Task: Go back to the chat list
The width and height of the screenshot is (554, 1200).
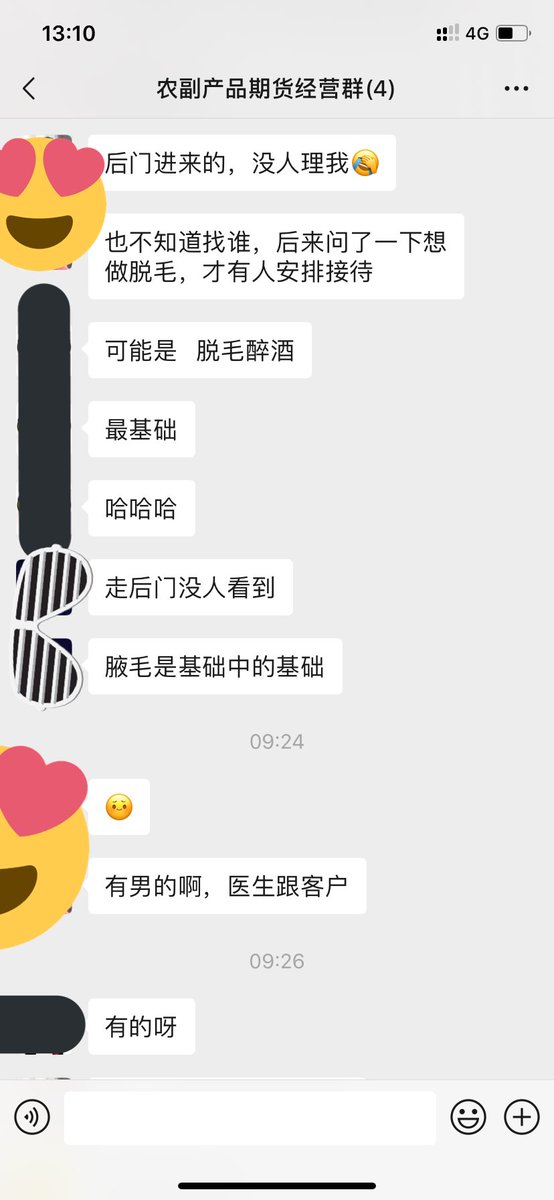Action: point(29,89)
